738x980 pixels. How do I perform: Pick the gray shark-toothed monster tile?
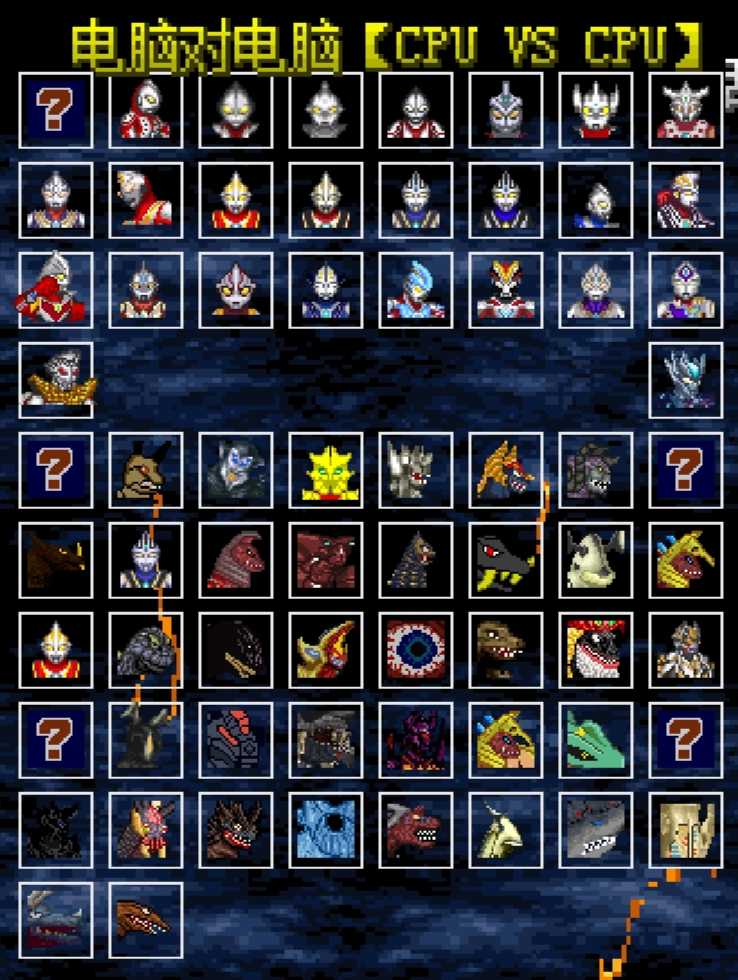click(x=596, y=830)
